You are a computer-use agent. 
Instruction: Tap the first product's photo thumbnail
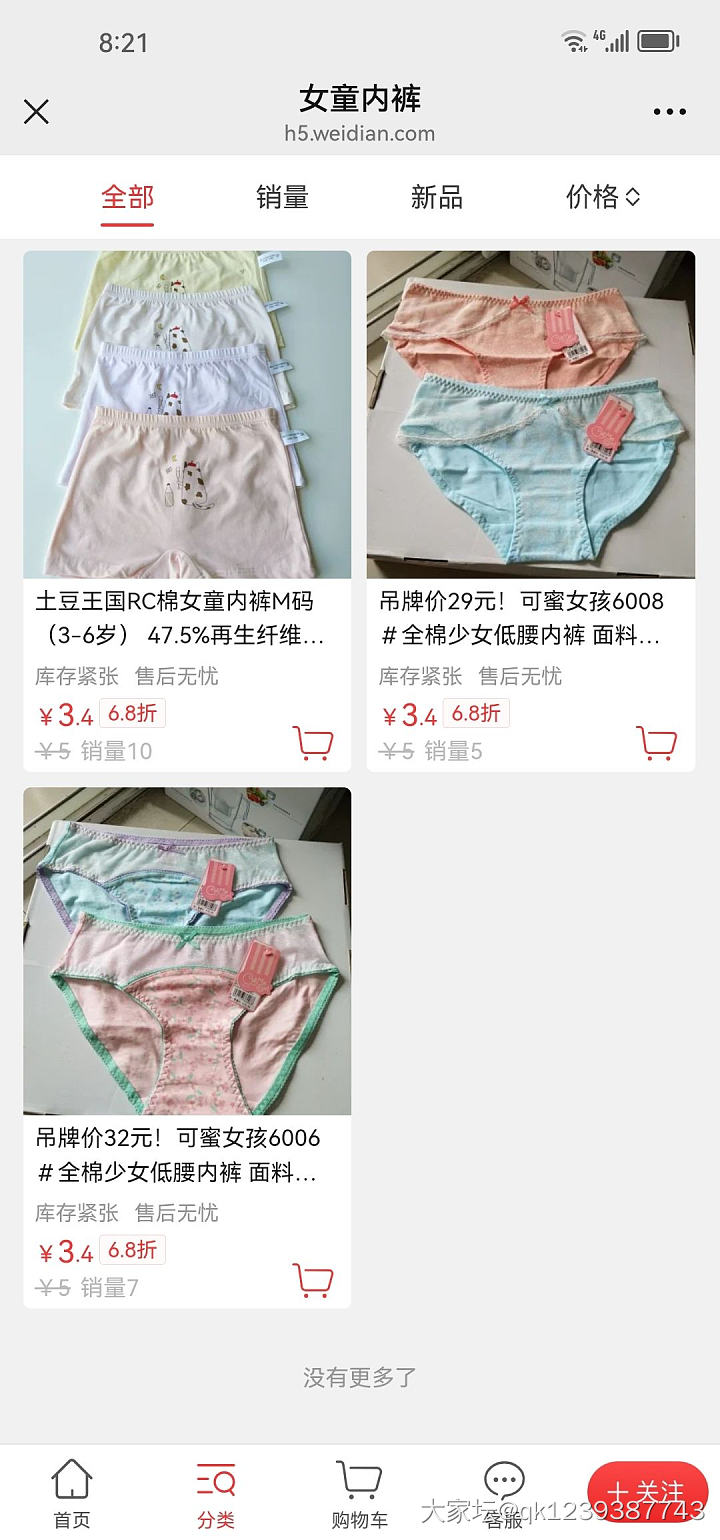188,415
